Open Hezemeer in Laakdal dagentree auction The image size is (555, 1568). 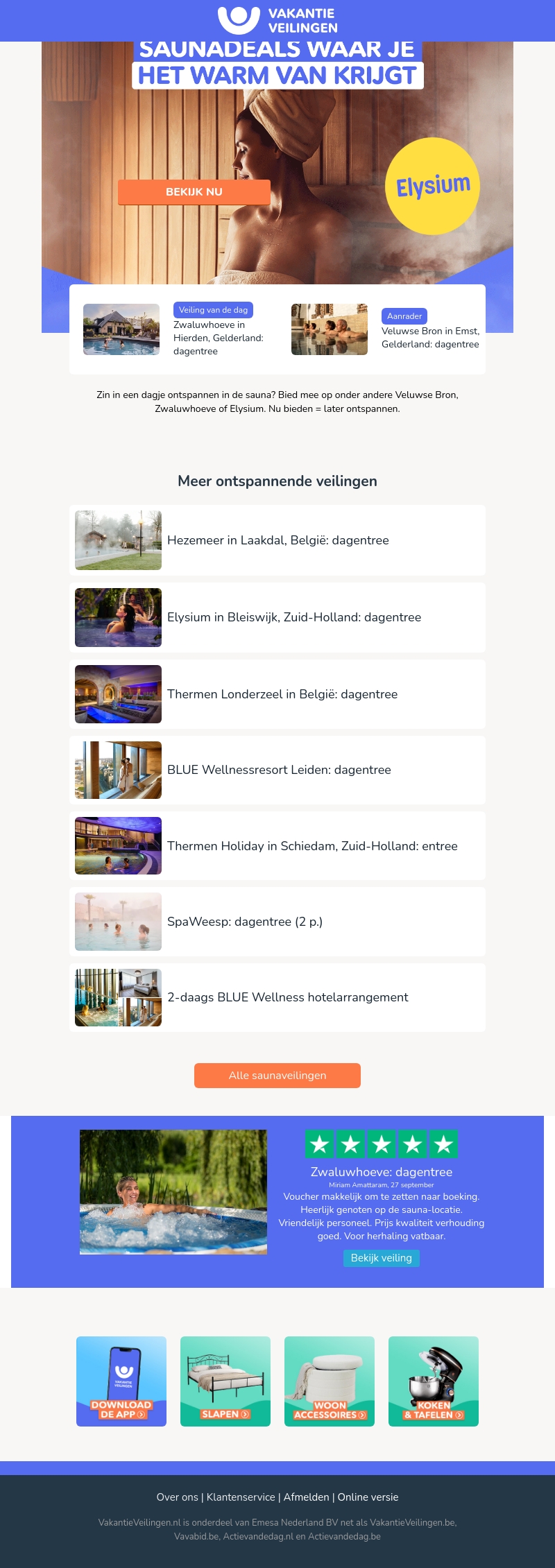(277, 540)
